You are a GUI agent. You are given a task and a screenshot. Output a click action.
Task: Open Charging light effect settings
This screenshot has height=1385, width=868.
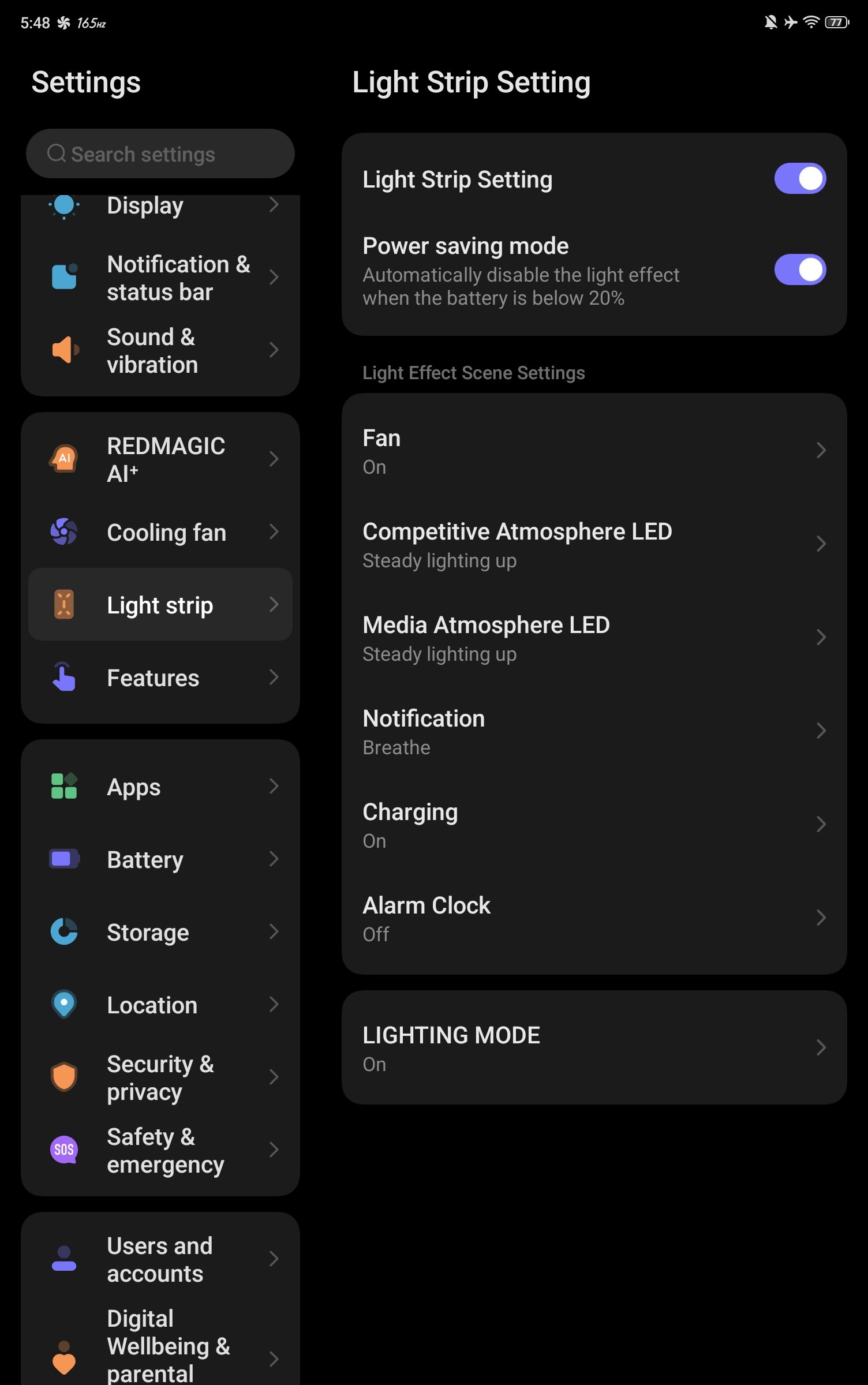click(593, 825)
